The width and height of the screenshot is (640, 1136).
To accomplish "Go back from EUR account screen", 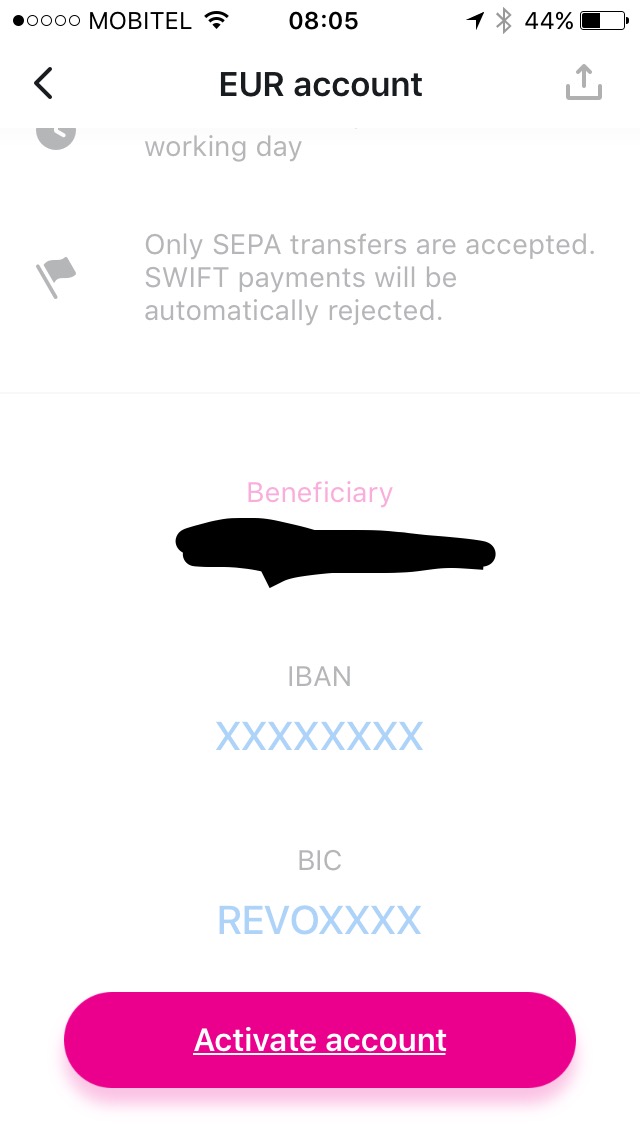I will pyautogui.click(x=43, y=83).
